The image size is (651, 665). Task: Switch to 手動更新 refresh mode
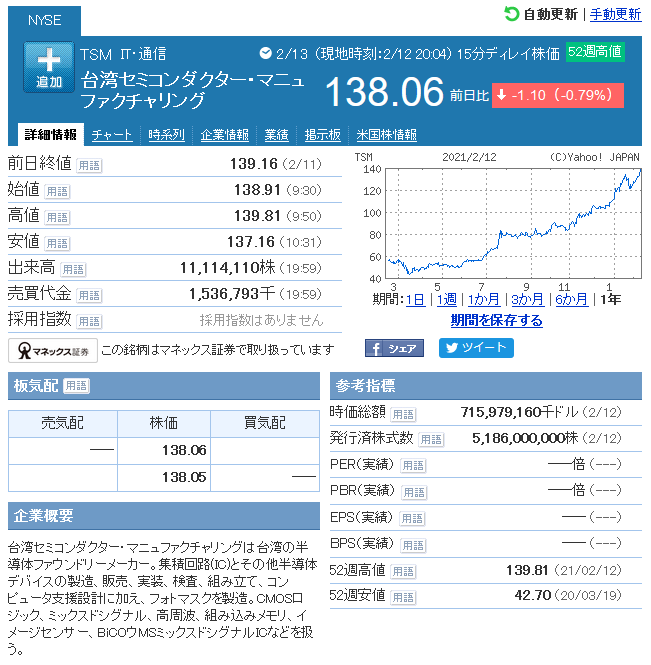615,14
